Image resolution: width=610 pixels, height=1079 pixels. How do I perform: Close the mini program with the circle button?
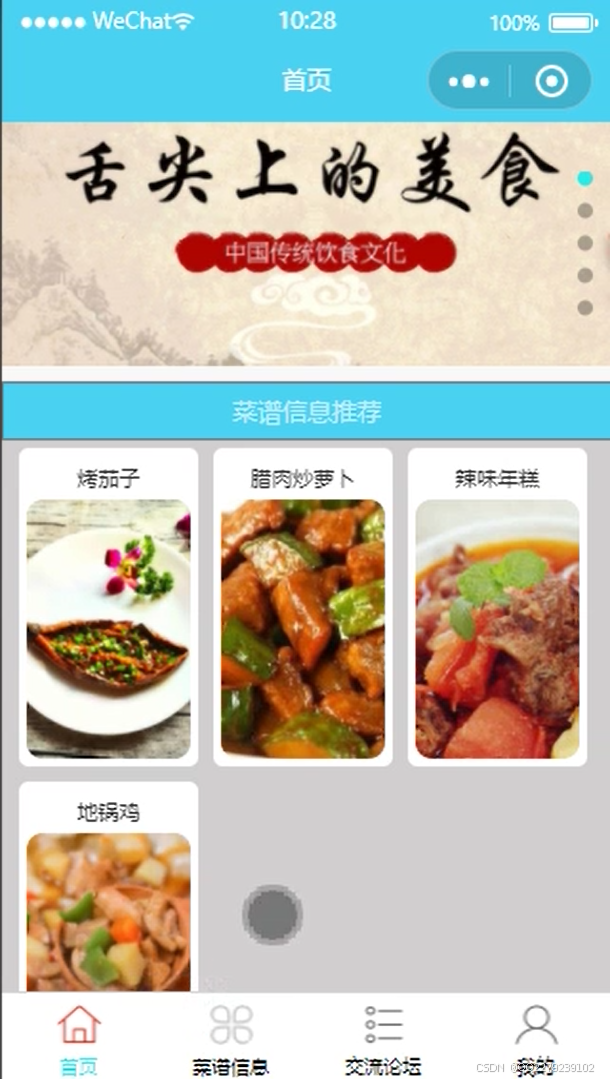click(x=551, y=81)
